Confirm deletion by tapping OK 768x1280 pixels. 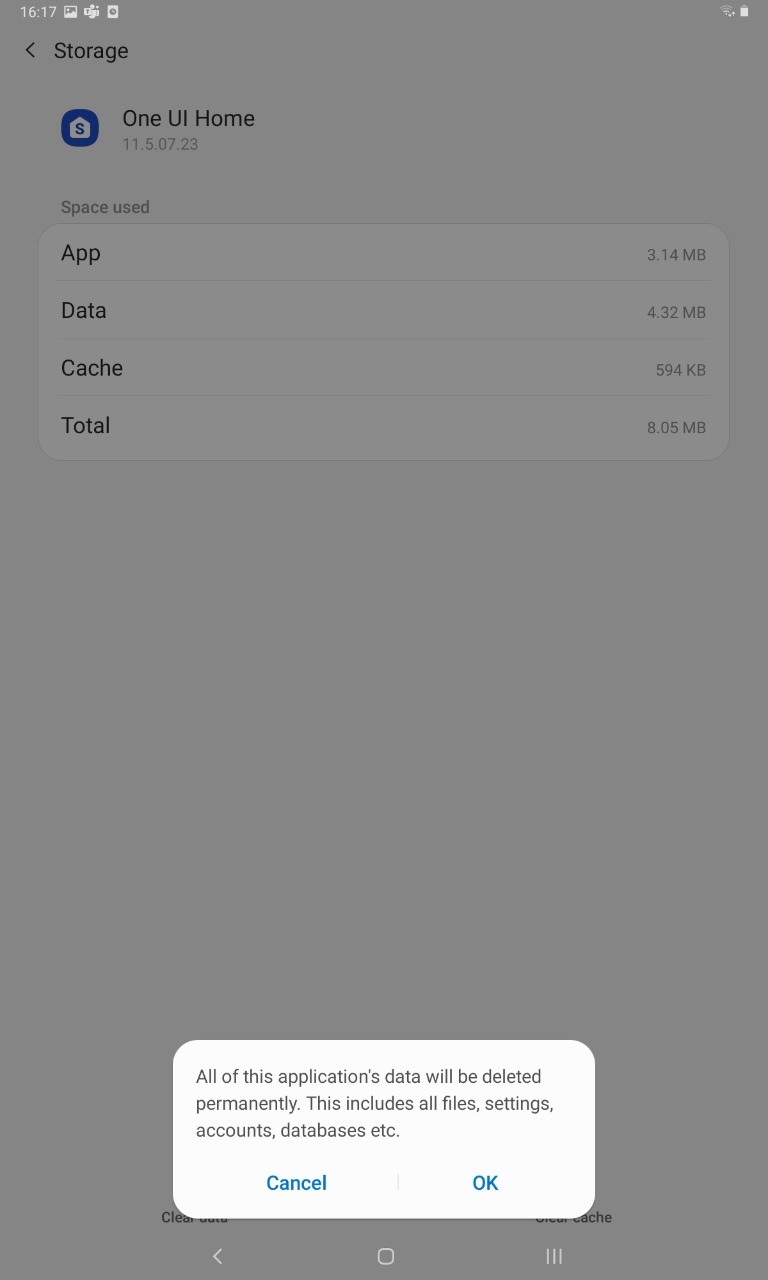pyautogui.click(x=485, y=1183)
